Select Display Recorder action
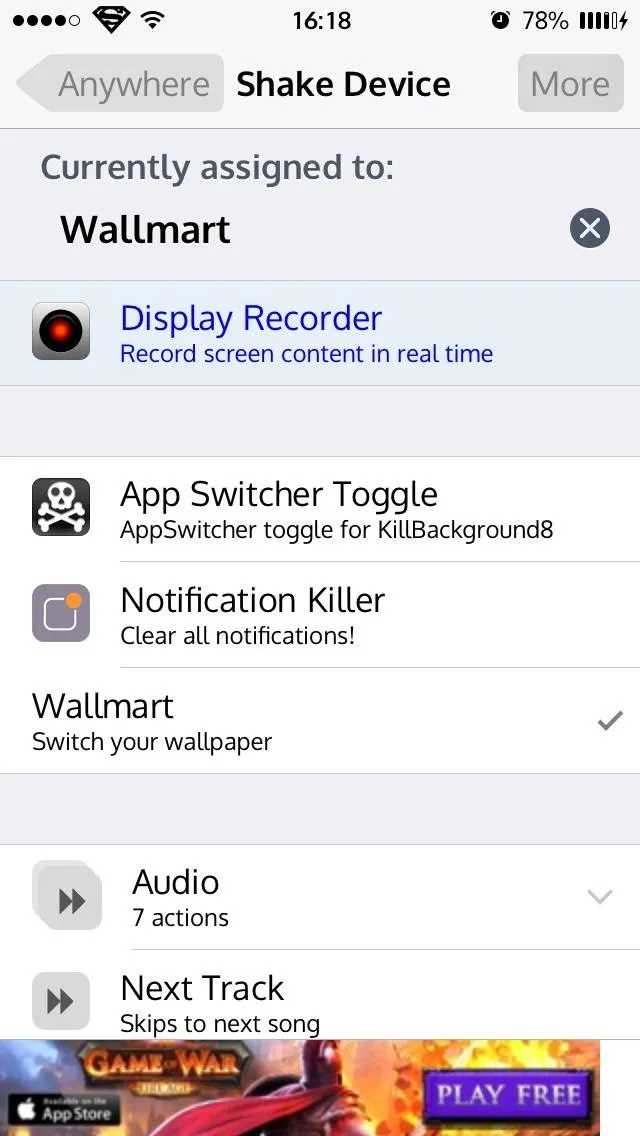This screenshot has height=1136, width=640. coord(320,333)
